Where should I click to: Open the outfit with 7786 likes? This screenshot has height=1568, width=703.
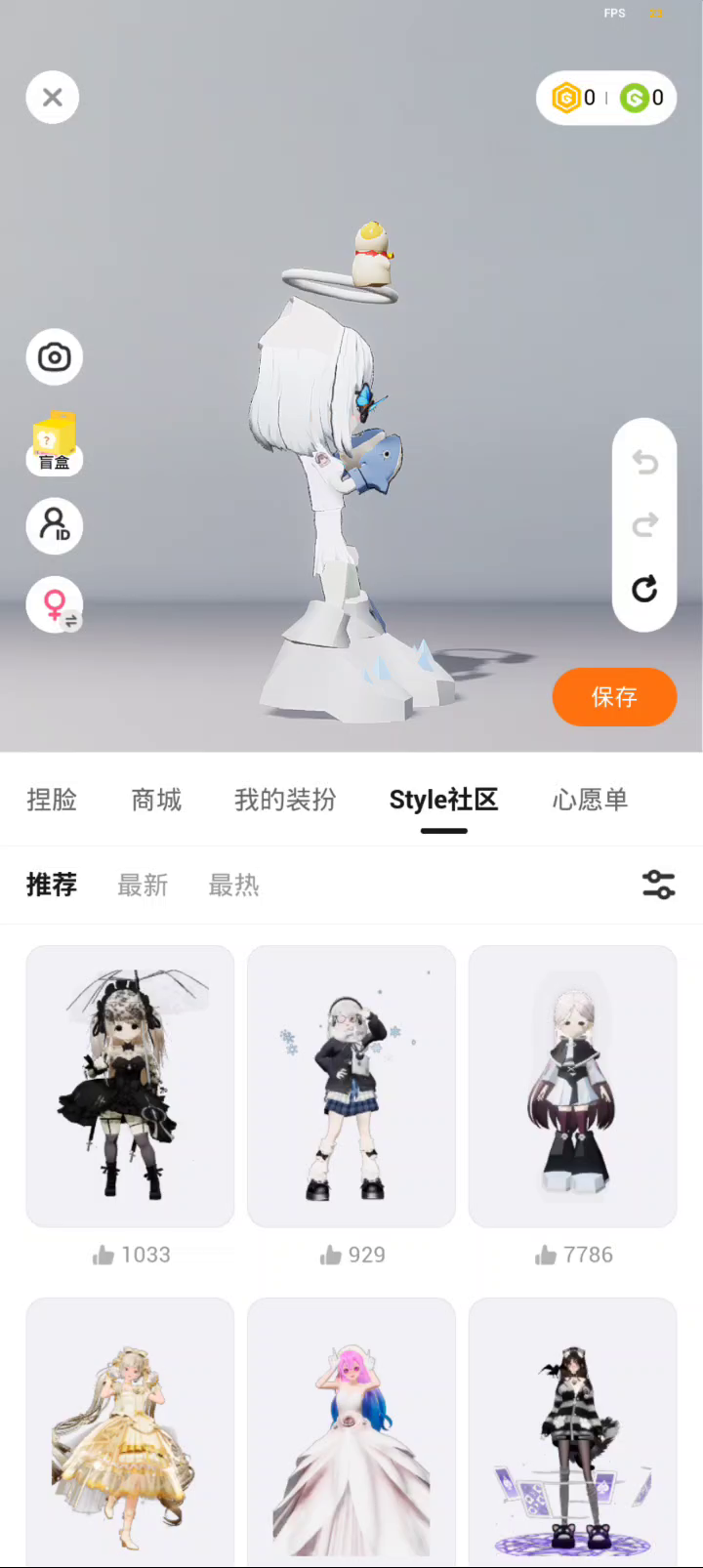pyautogui.click(x=573, y=1086)
